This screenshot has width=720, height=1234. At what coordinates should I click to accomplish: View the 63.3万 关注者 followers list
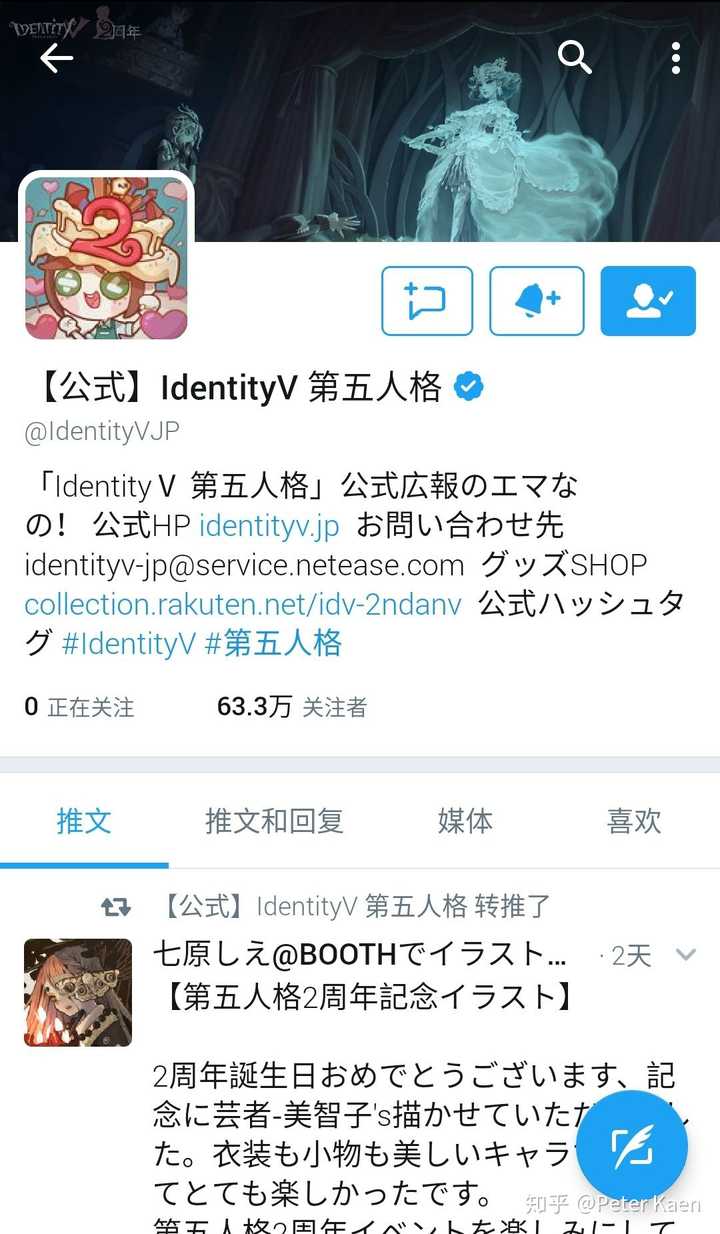tap(291, 707)
